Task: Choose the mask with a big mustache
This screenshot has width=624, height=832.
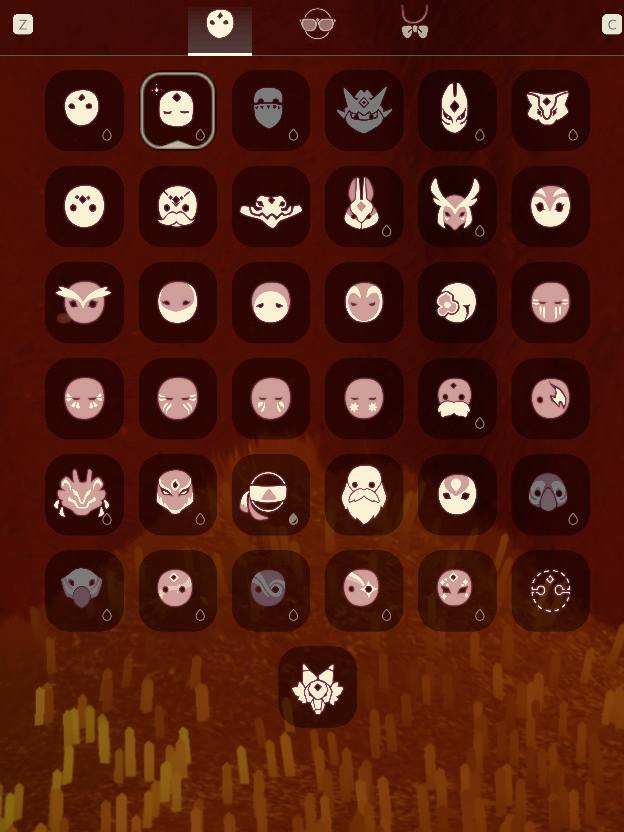Action: [x=457, y=398]
